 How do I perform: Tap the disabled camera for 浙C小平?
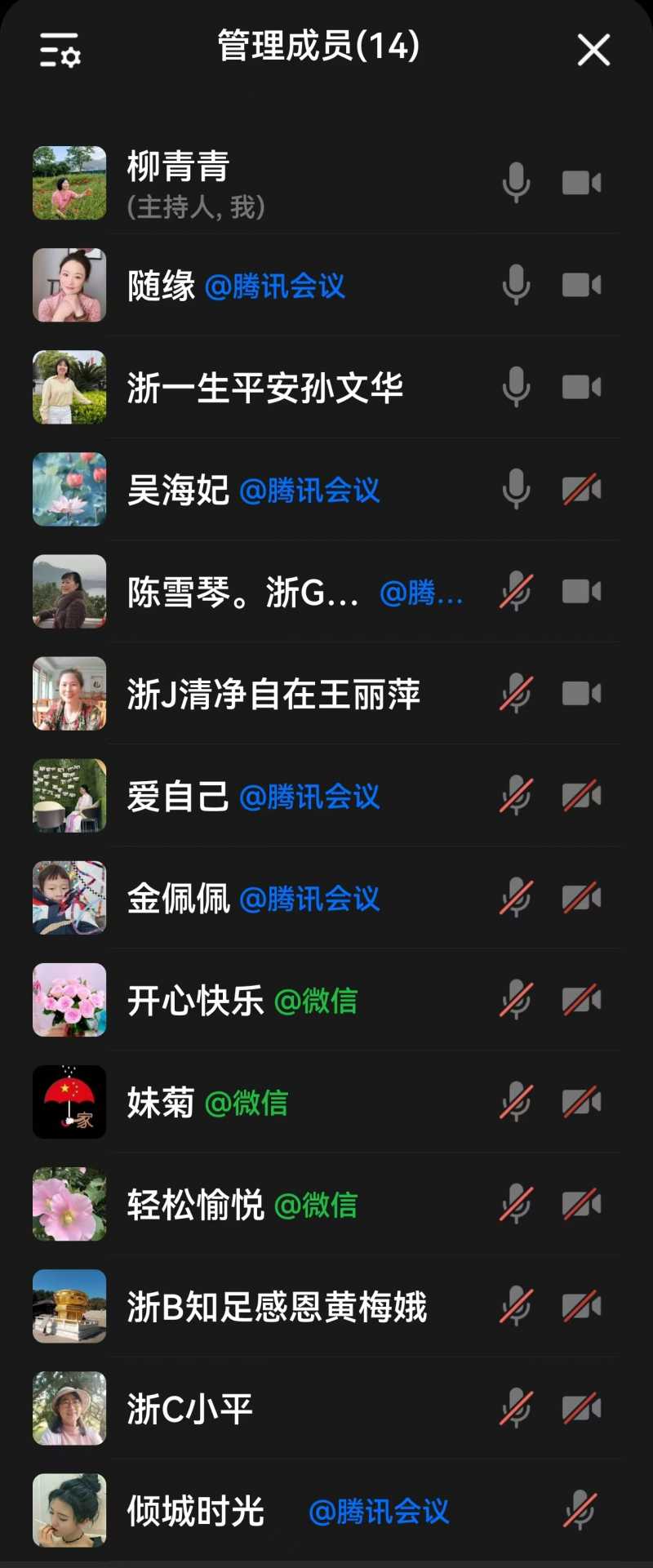(581, 1408)
